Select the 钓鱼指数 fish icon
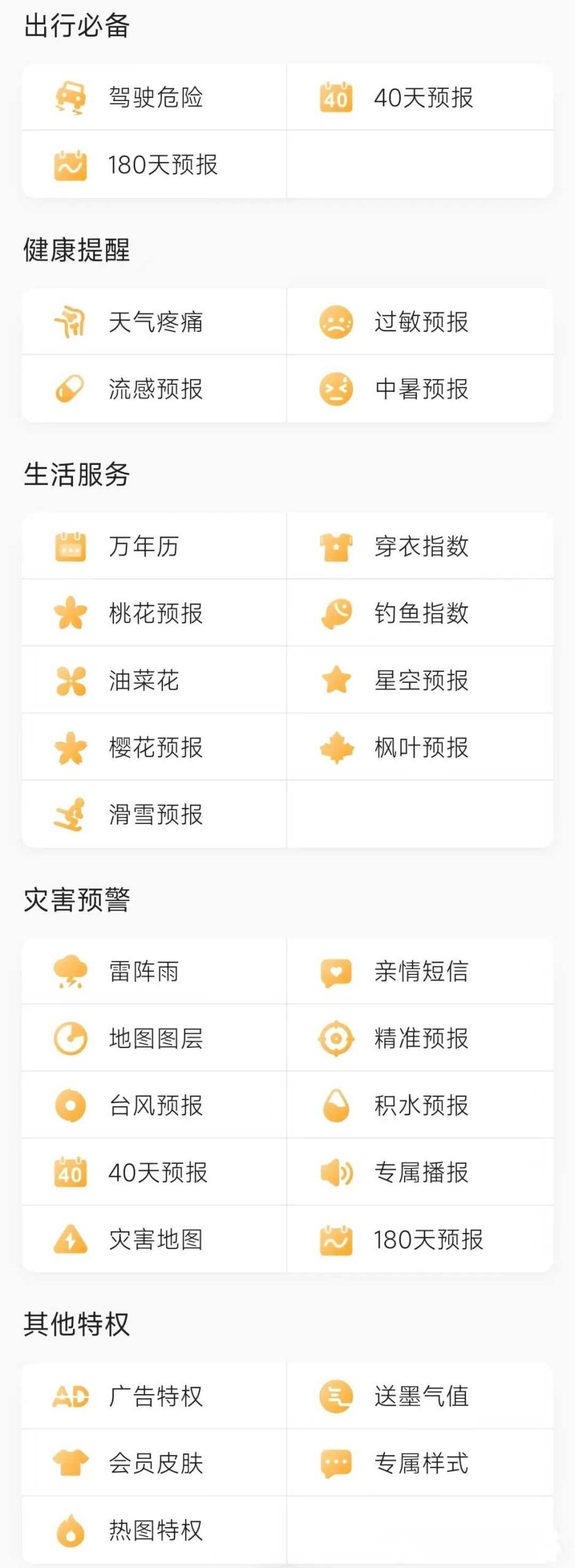This screenshot has width=575, height=1568. pos(337,614)
